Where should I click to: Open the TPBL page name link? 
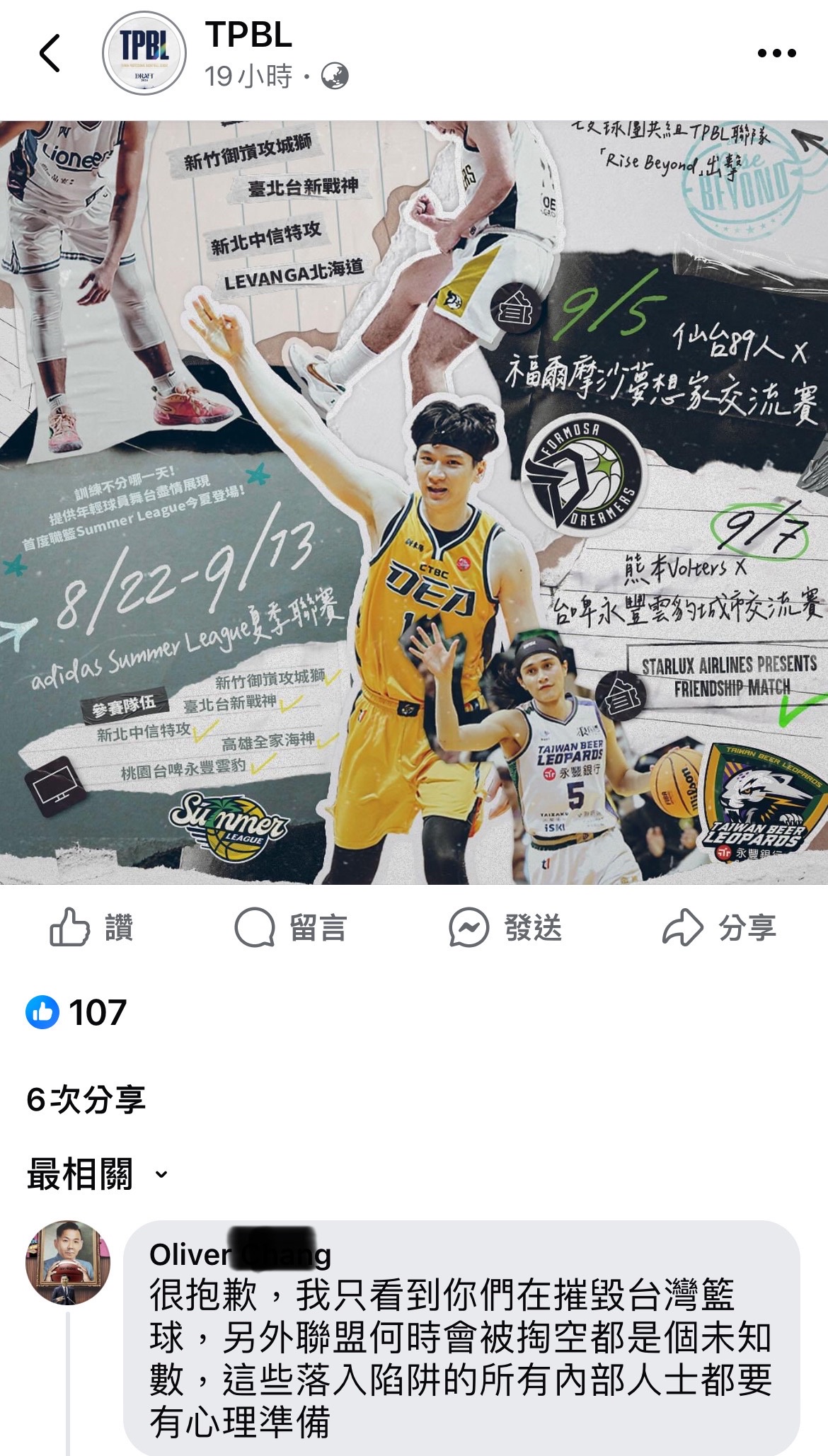(248, 35)
